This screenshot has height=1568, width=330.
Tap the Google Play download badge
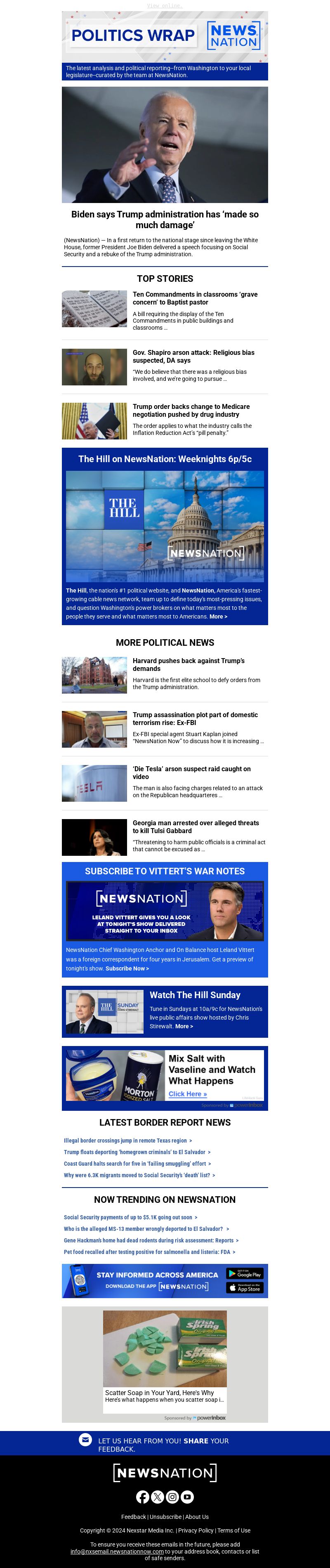245,1273
